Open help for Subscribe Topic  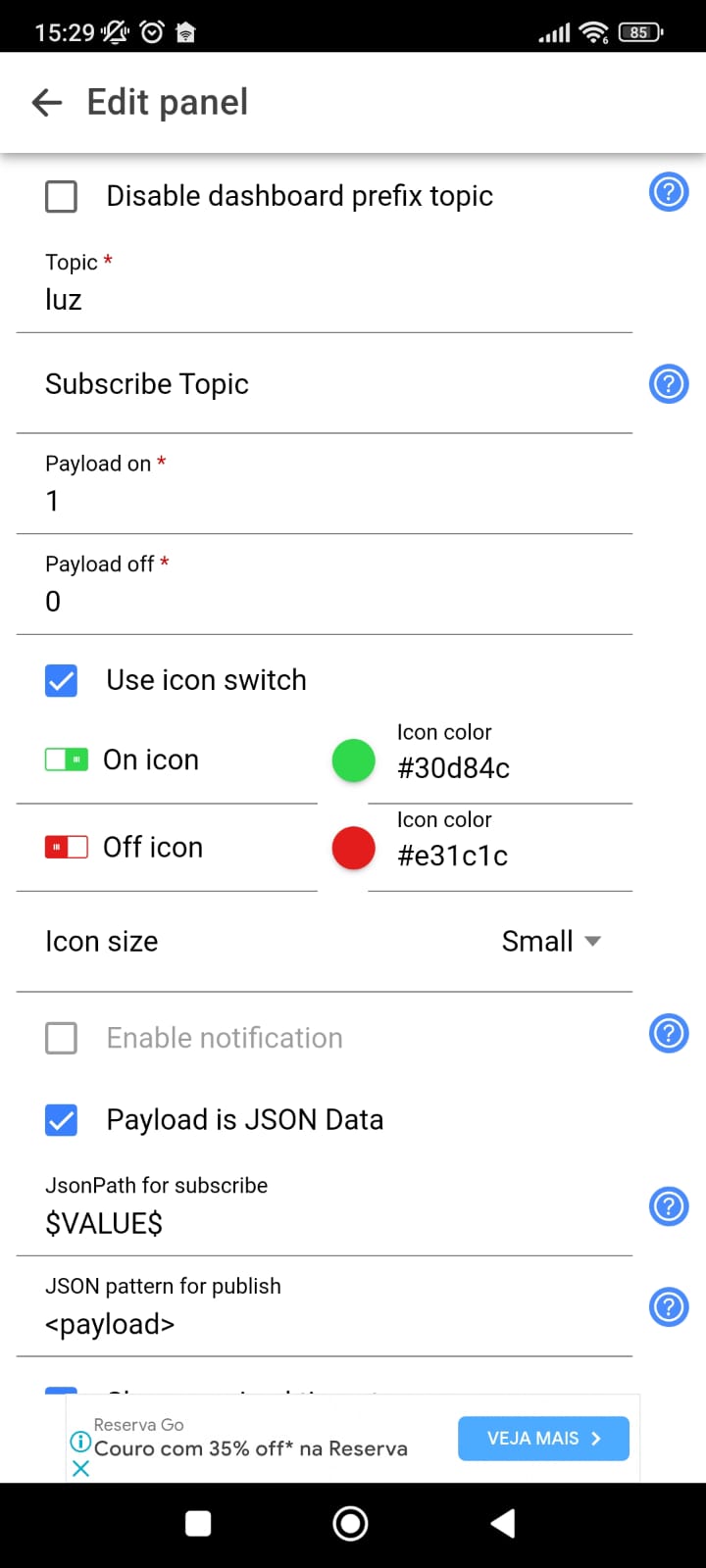coord(669,384)
